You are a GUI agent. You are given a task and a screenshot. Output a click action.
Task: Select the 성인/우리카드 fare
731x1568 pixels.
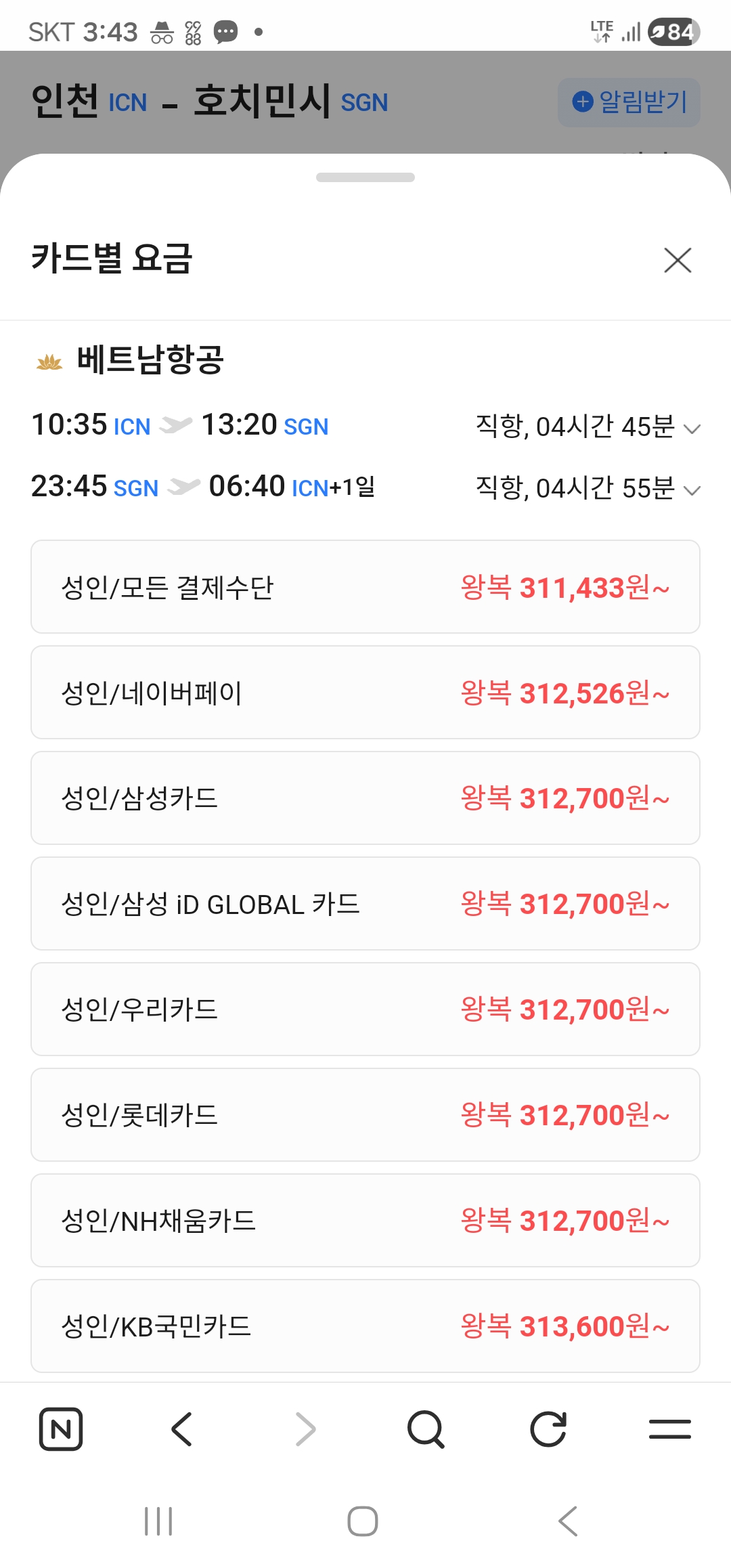click(365, 1009)
